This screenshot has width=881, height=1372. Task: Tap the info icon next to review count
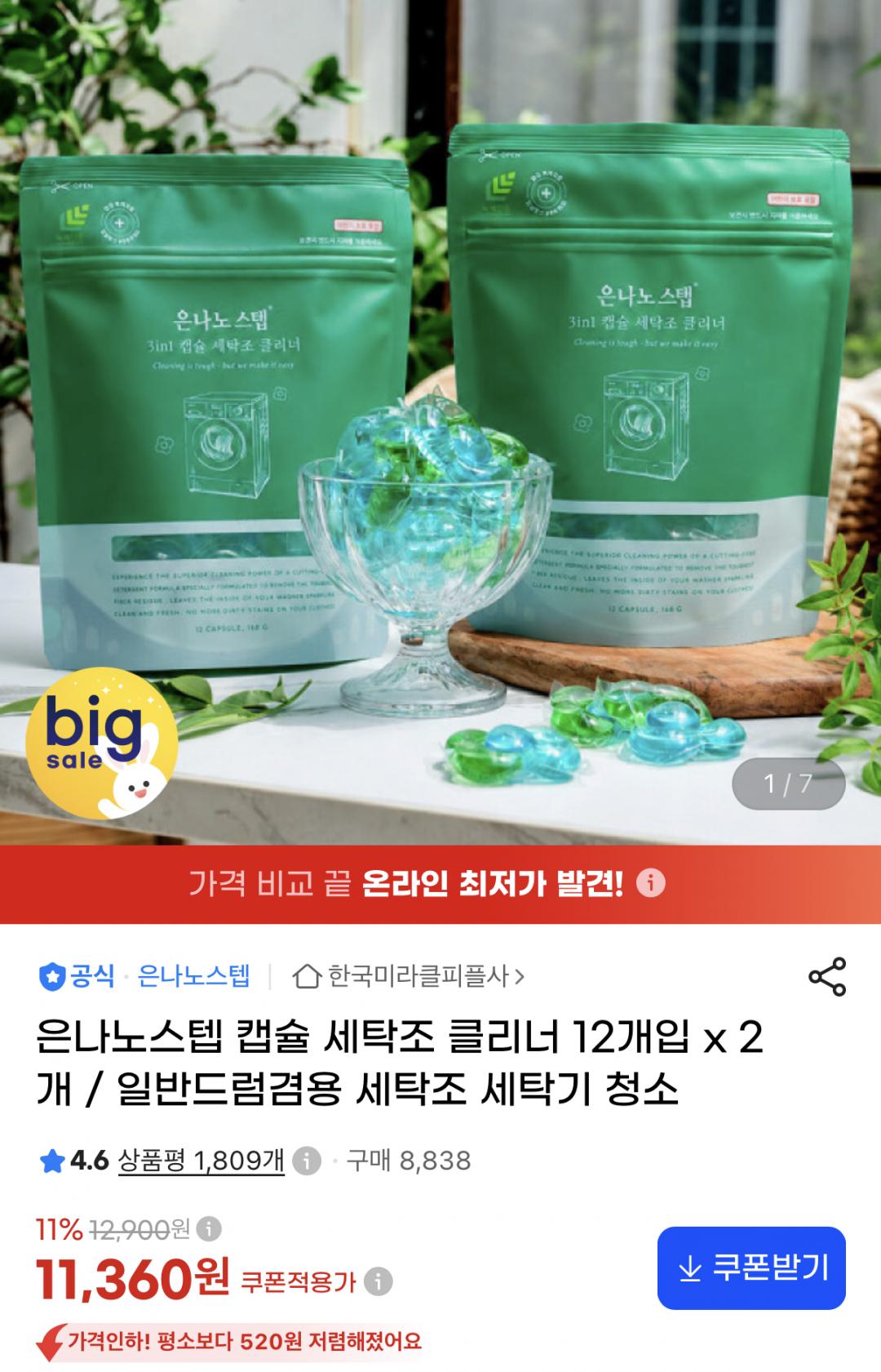[x=307, y=1161]
